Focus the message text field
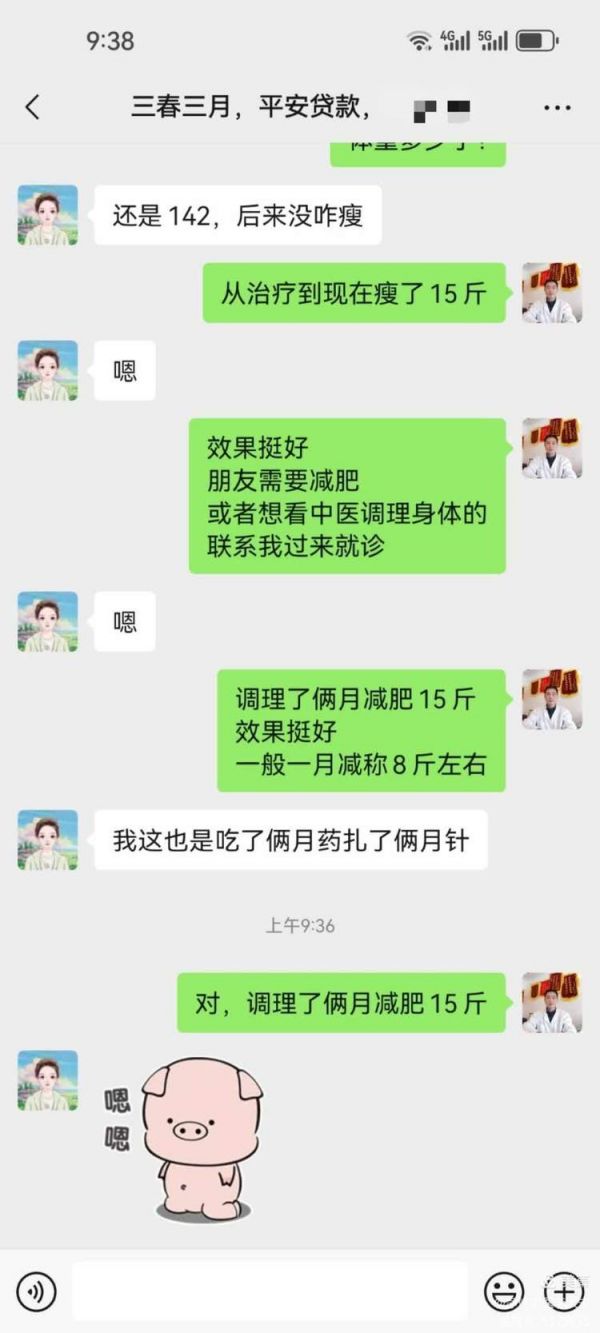This screenshot has height=1333, width=600. tap(270, 1291)
